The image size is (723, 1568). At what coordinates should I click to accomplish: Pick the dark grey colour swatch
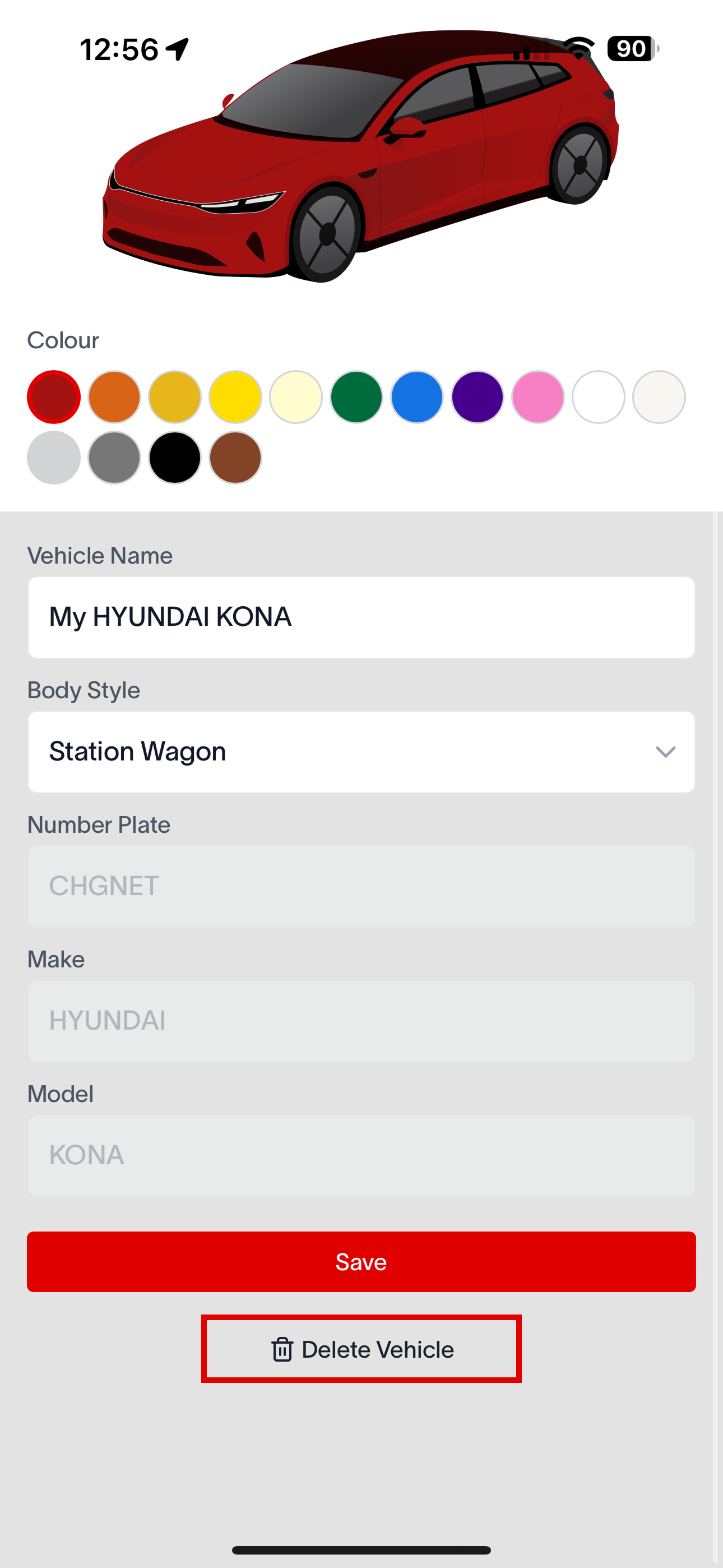click(x=114, y=458)
